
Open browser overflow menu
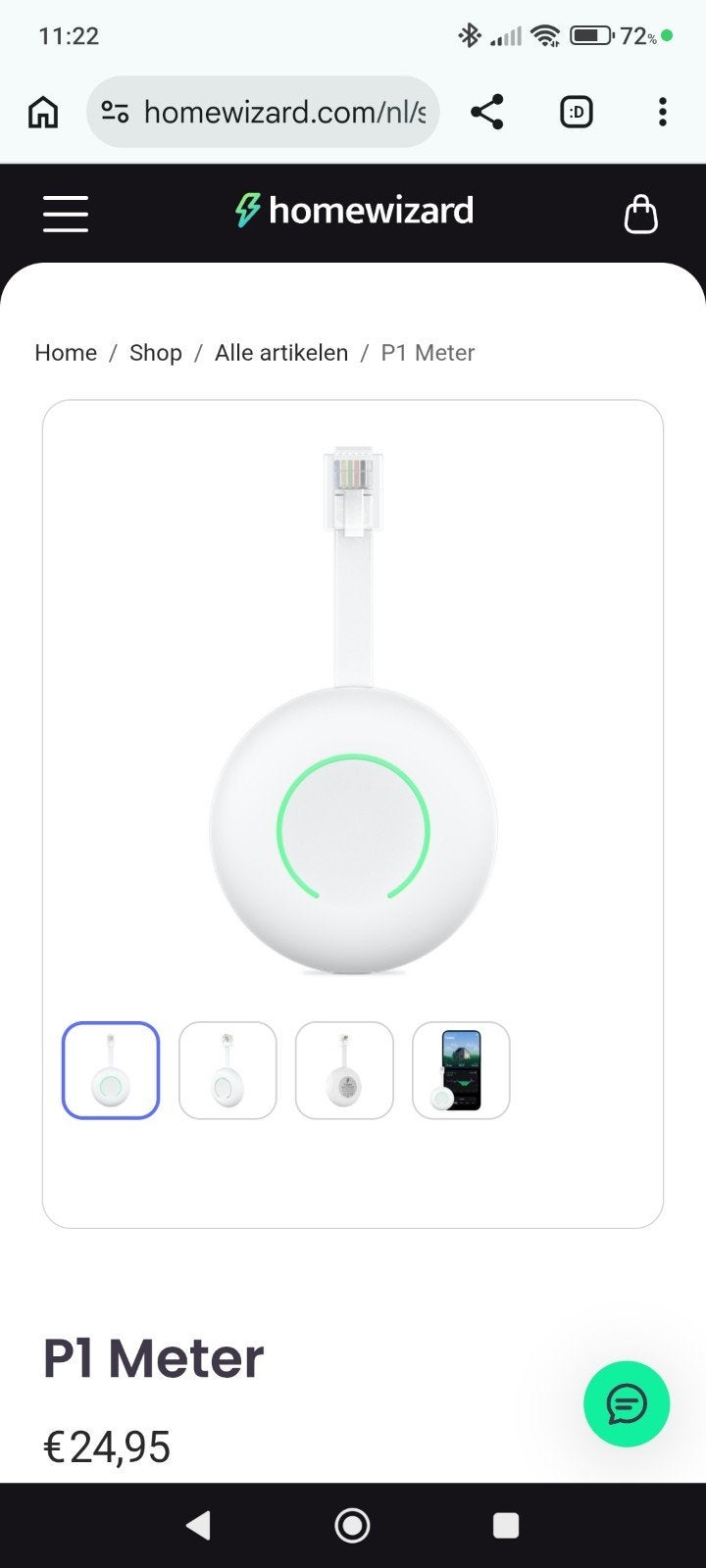663,112
